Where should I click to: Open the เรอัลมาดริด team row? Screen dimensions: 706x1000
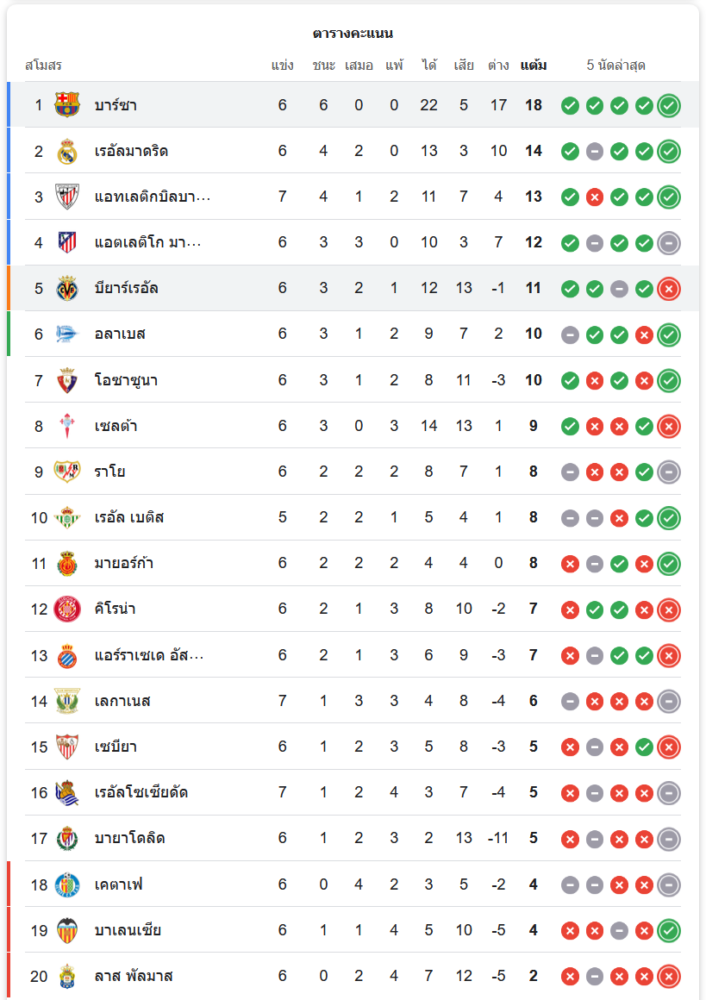(x=131, y=151)
